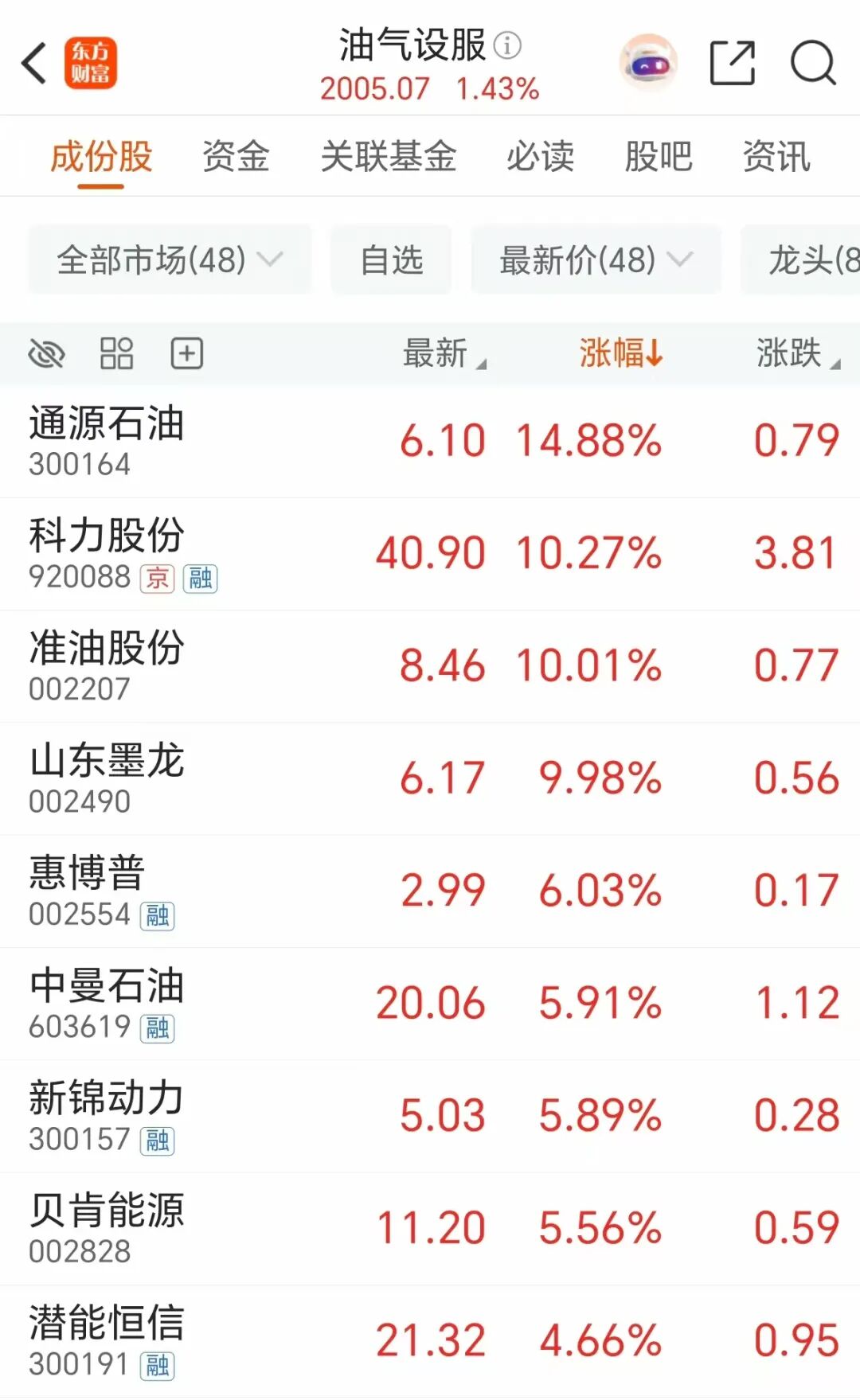Go to the 股吧 tab
860x1400 pixels.
659,156
